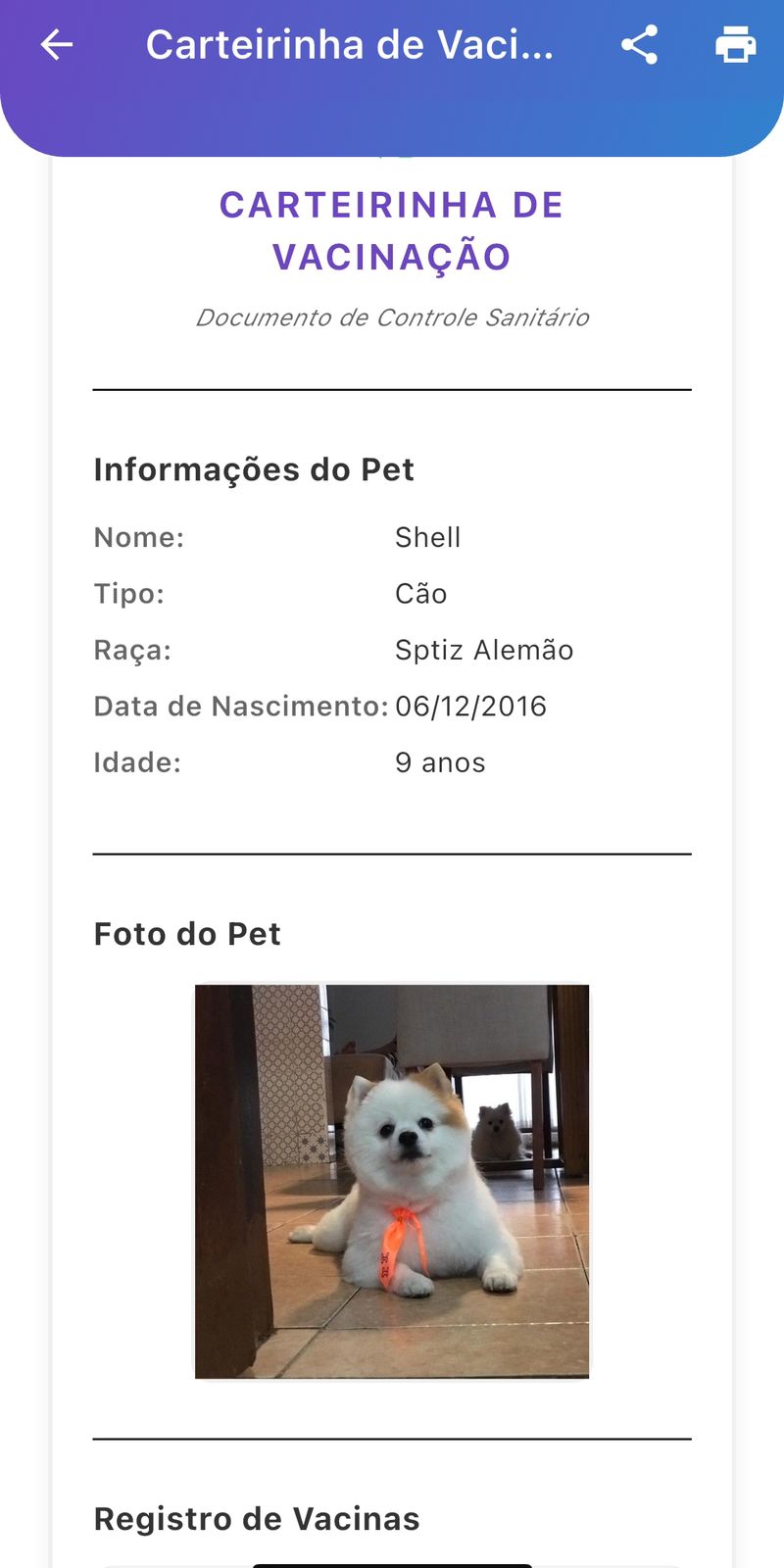Tap the back arrow to return

pos(56,43)
